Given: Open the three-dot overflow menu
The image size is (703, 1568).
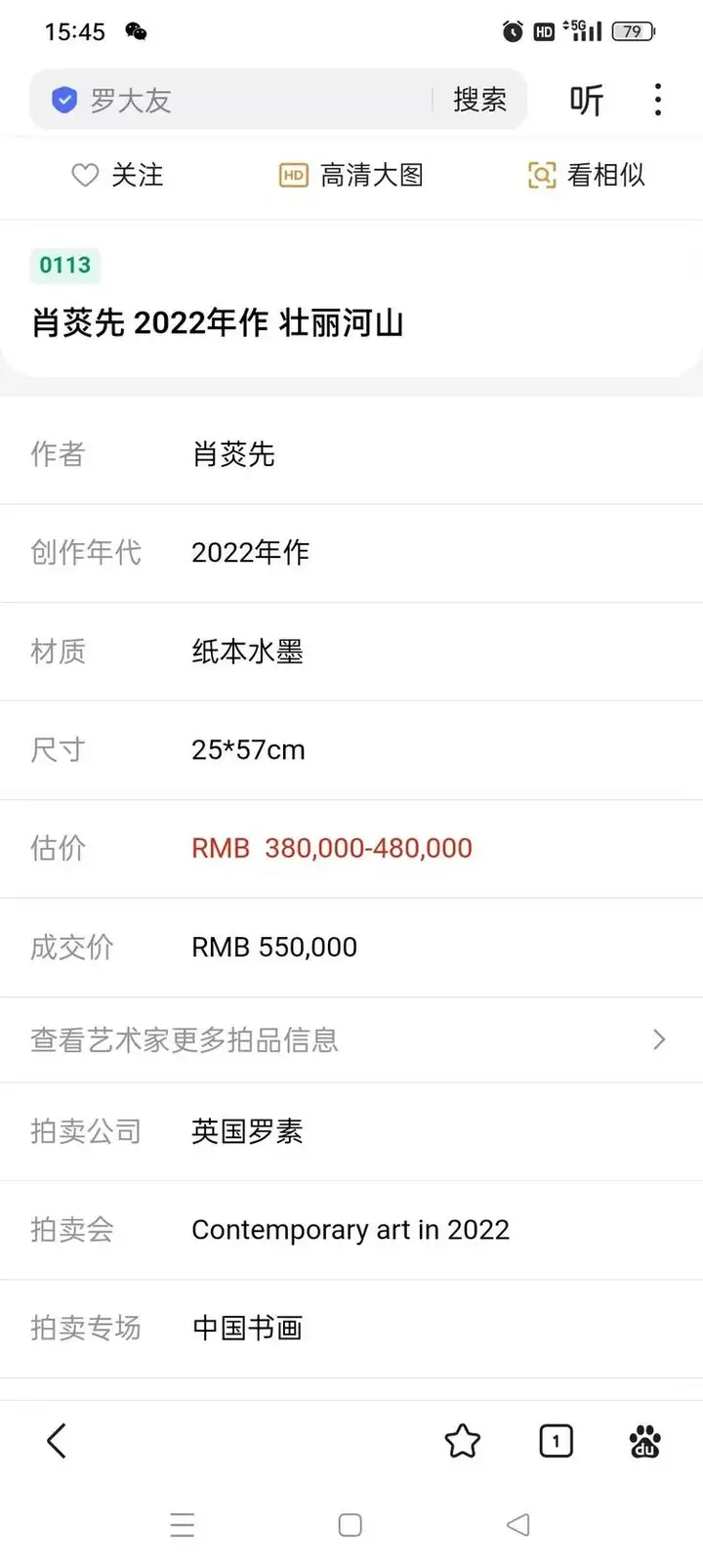Looking at the screenshot, I should coord(658,100).
